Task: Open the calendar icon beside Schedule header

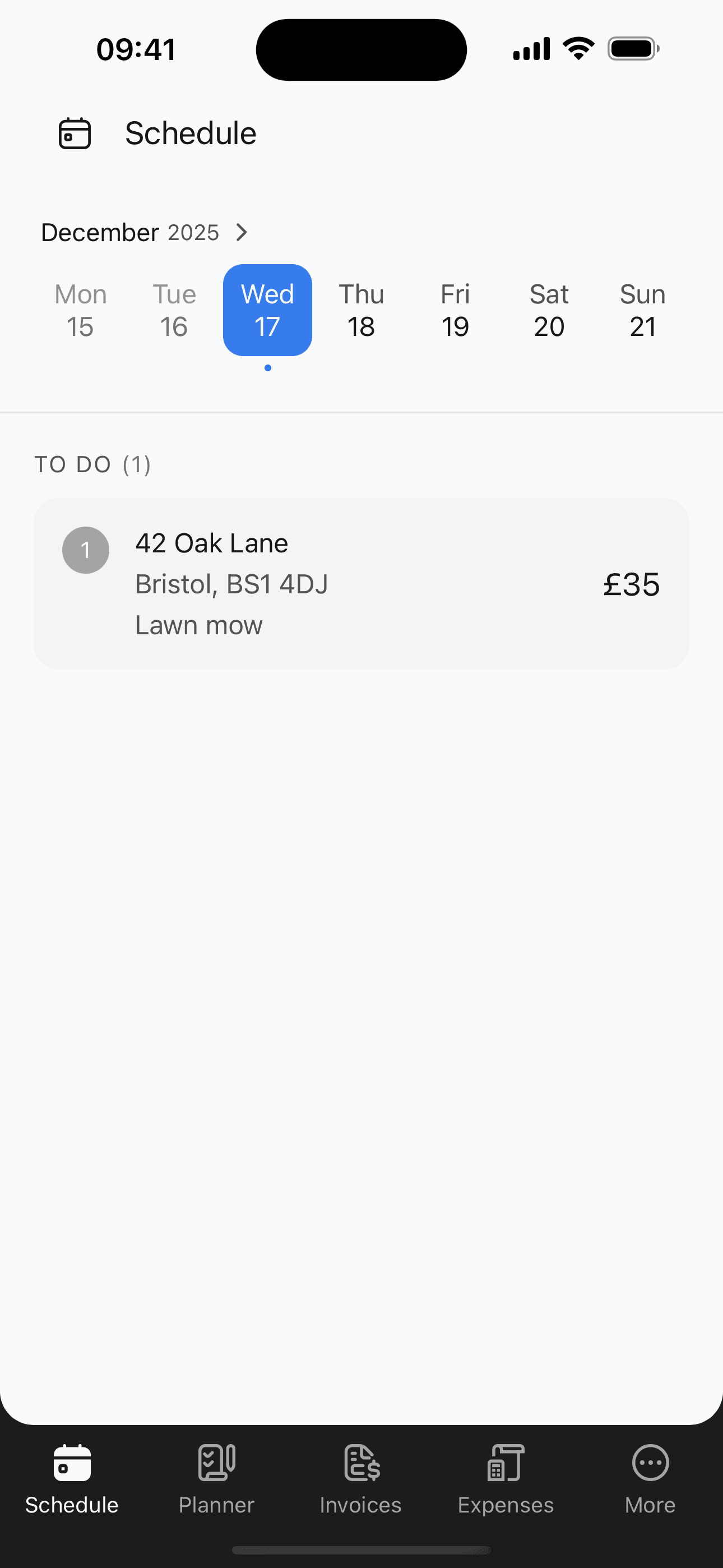Action: click(x=74, y=133)
